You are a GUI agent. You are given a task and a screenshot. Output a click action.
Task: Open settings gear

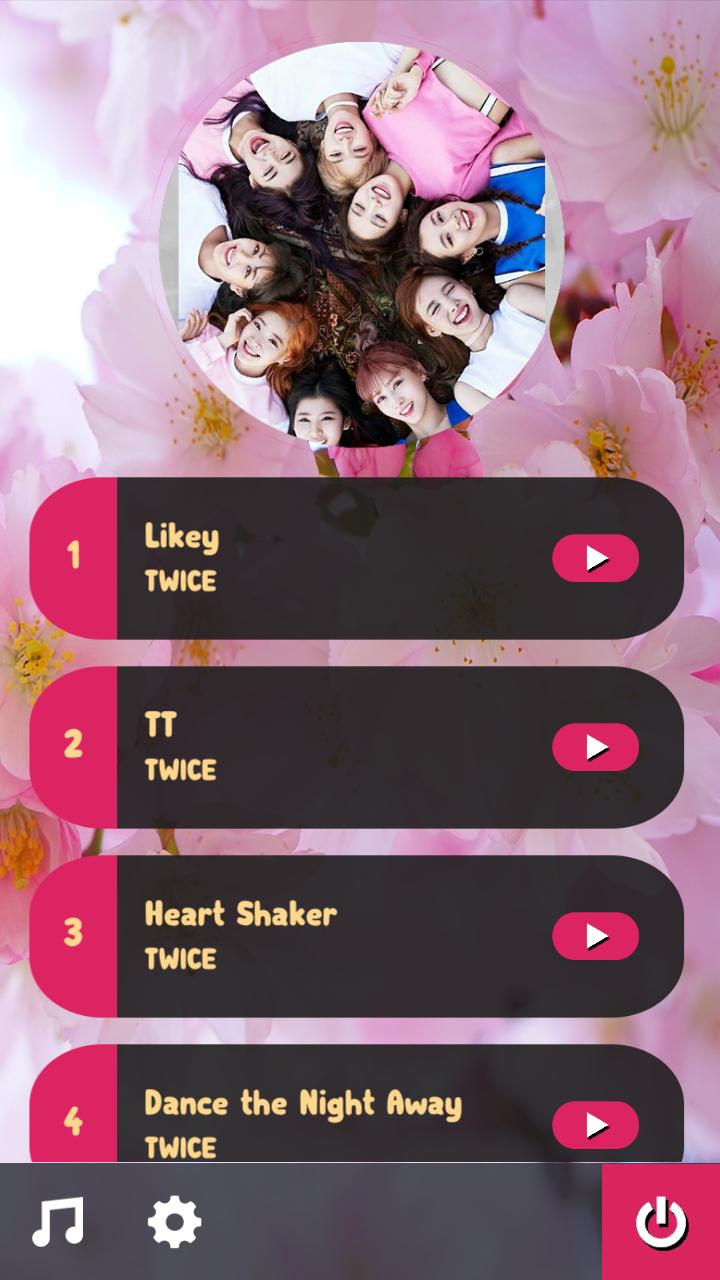tap(175, 1222)
